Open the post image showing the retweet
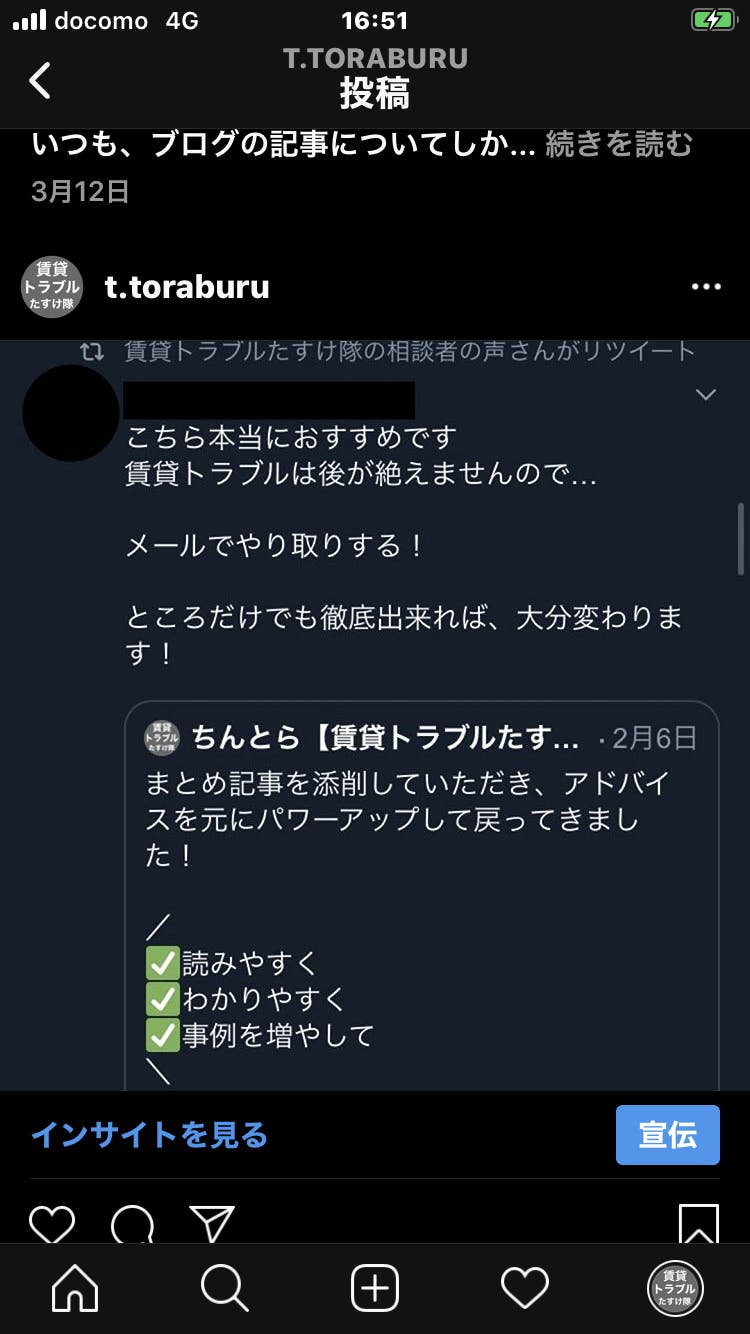The width and height of the screenshot is (750, 1334). 375,715
